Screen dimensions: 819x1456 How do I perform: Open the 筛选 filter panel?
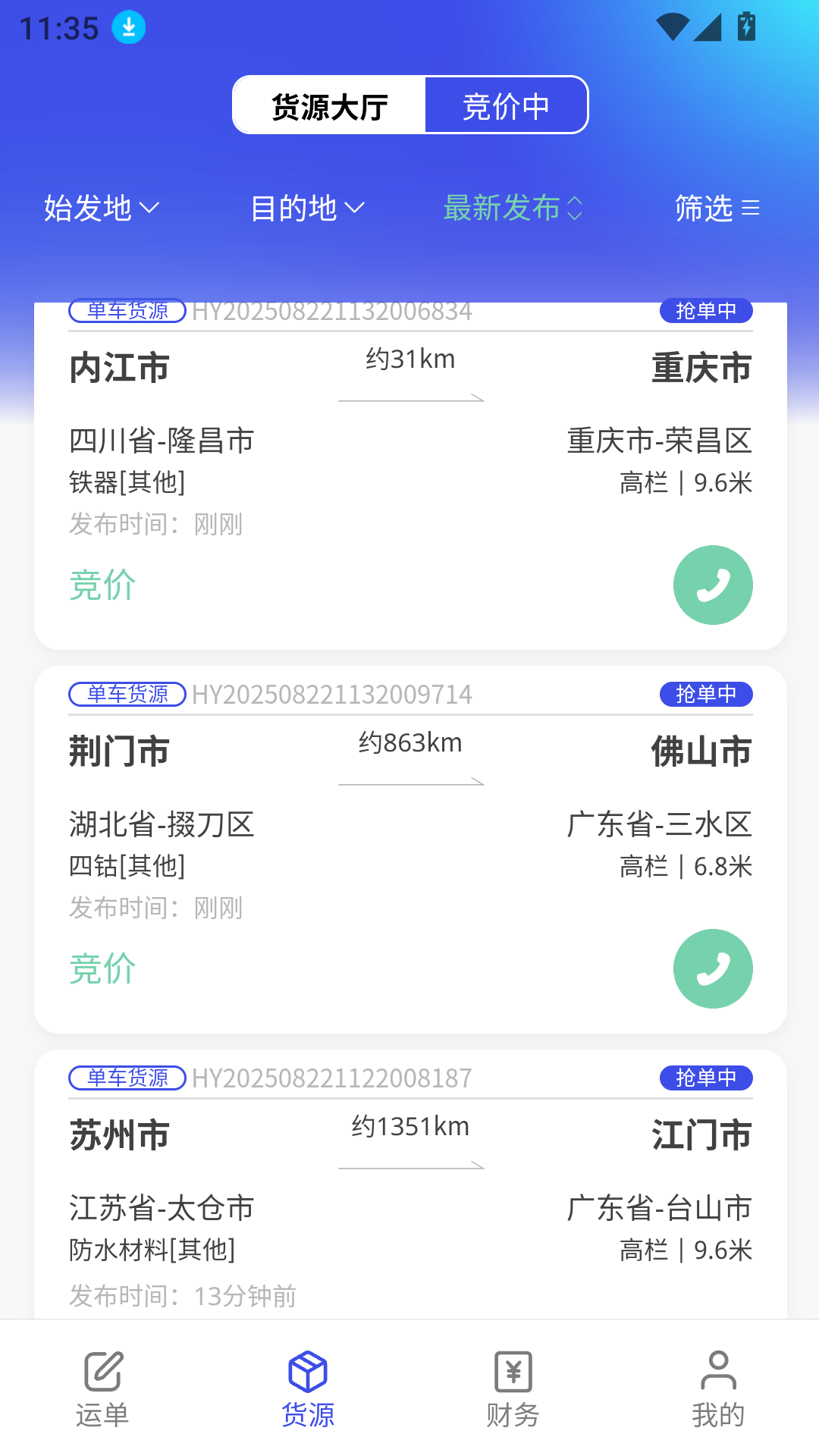715,209
